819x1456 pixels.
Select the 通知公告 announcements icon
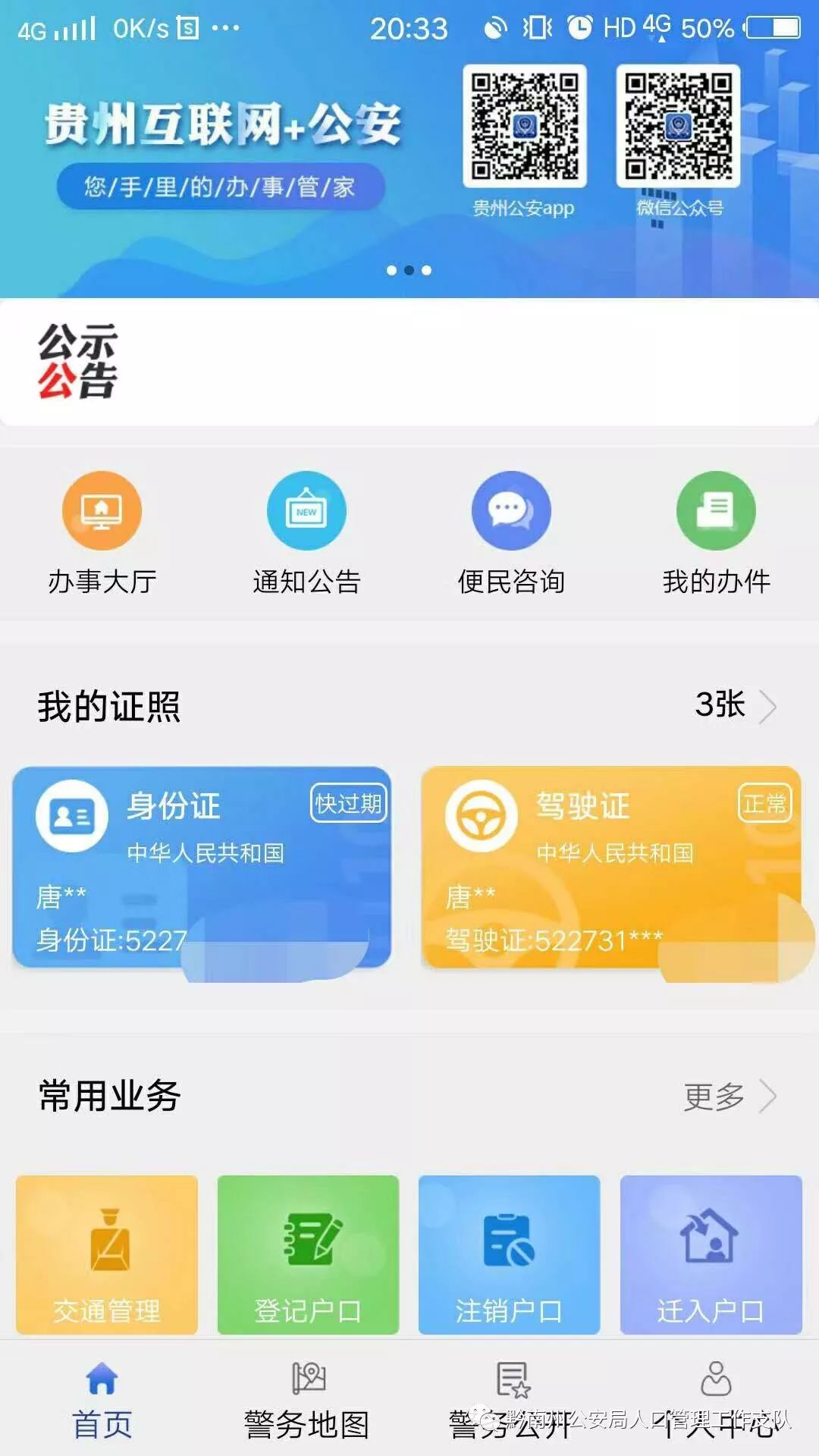click(306, 531)
